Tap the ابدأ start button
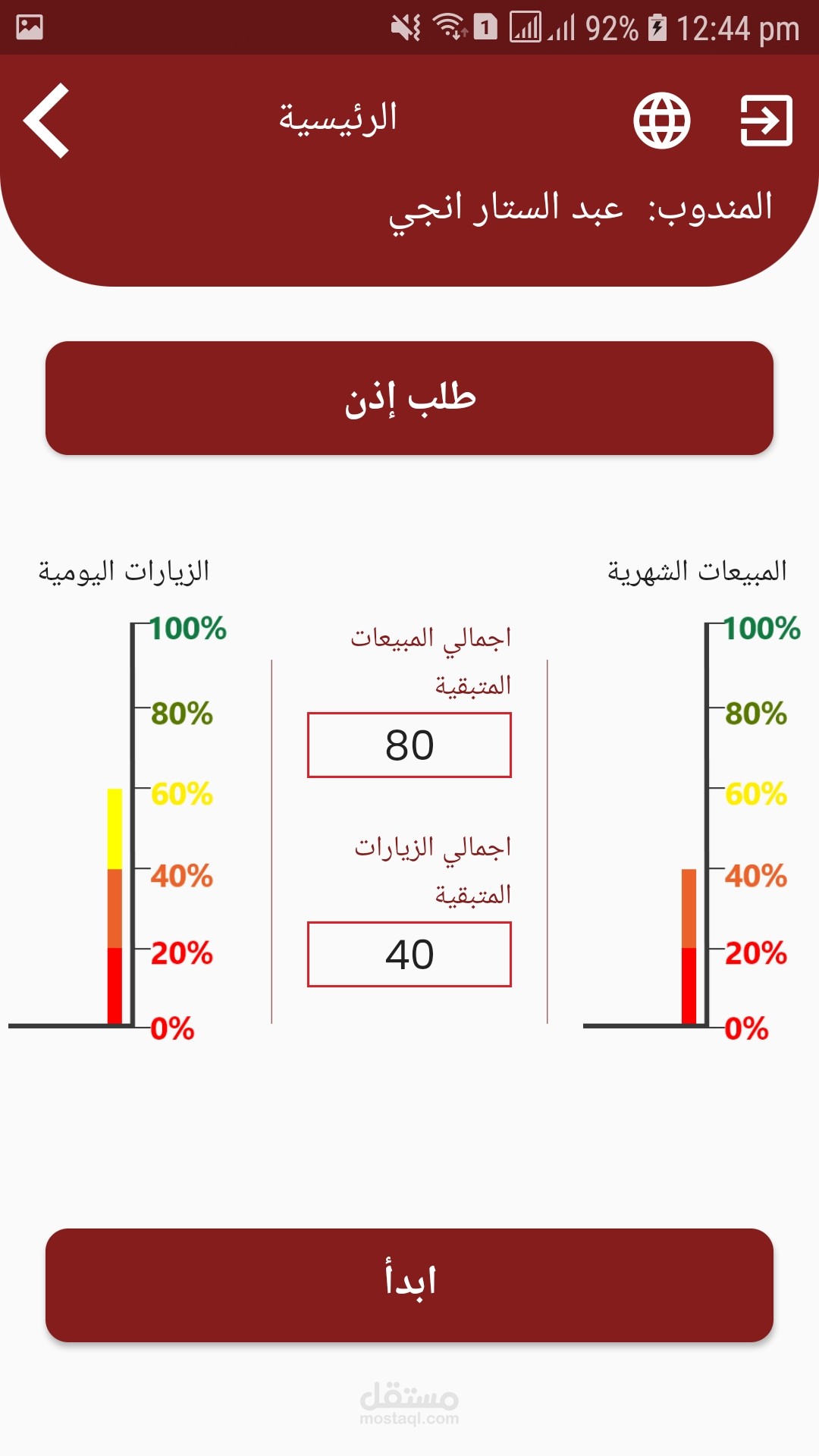819x1456 pixels. pos(409,1285)
